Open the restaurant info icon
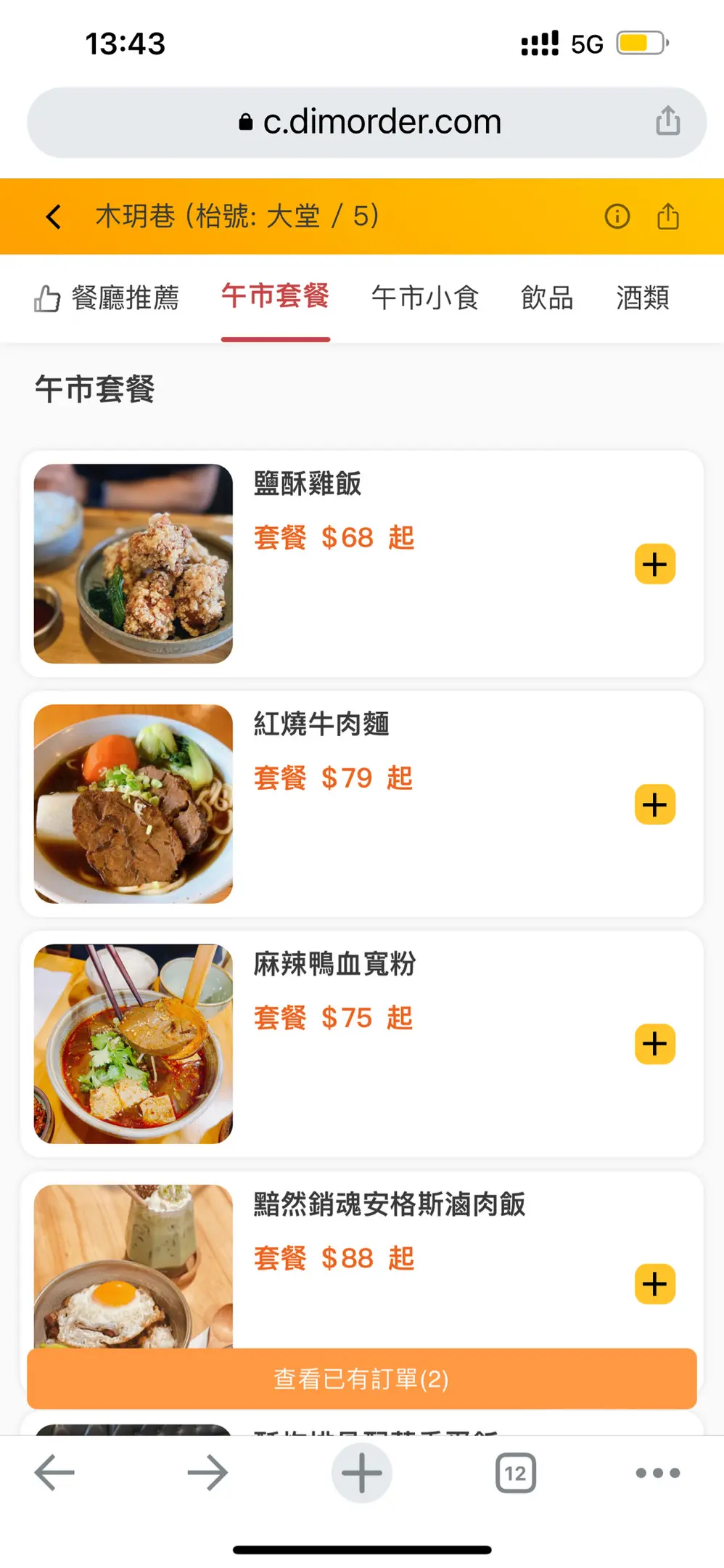Screen dimensions: 724x1568 (617, 216)
